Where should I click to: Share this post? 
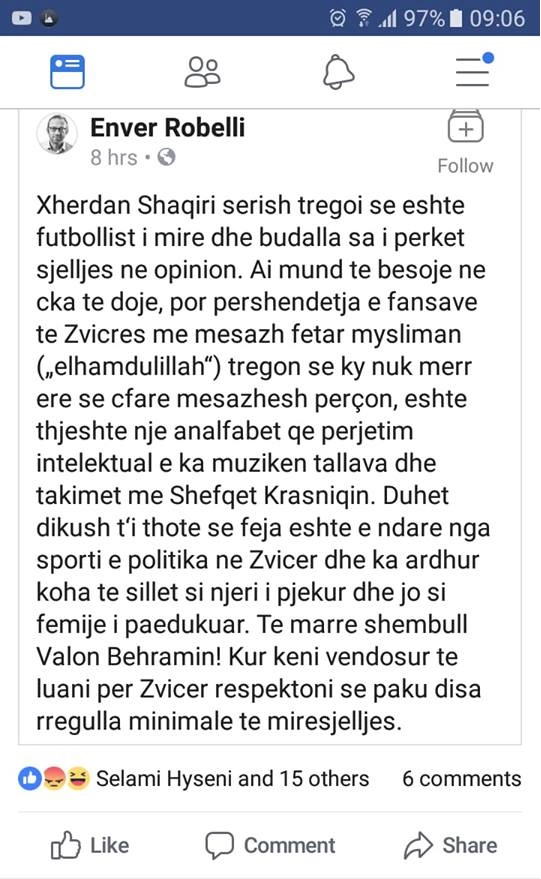(x=450, y=845)
